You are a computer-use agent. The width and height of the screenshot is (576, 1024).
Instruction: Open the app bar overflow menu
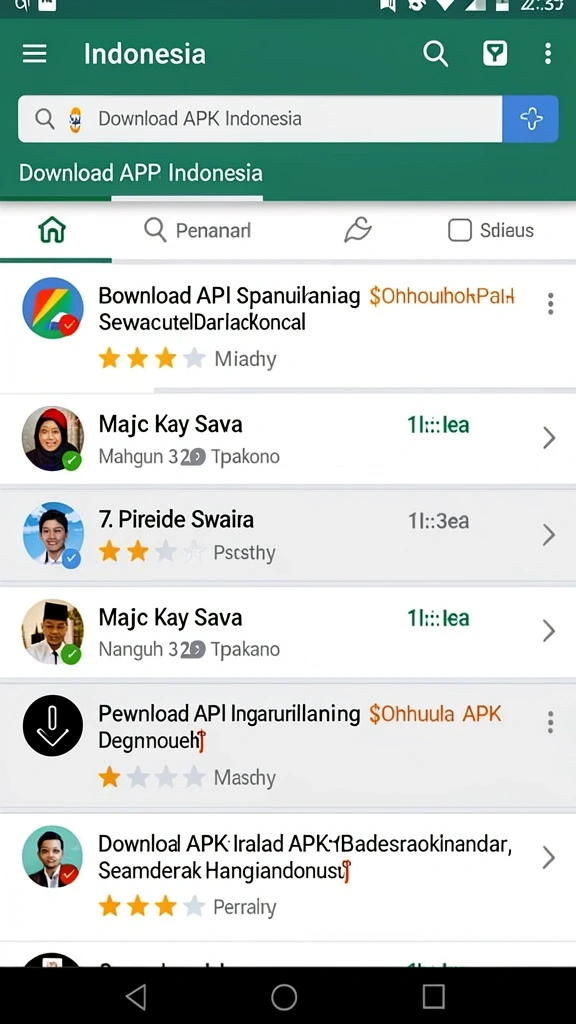[548, 54]
